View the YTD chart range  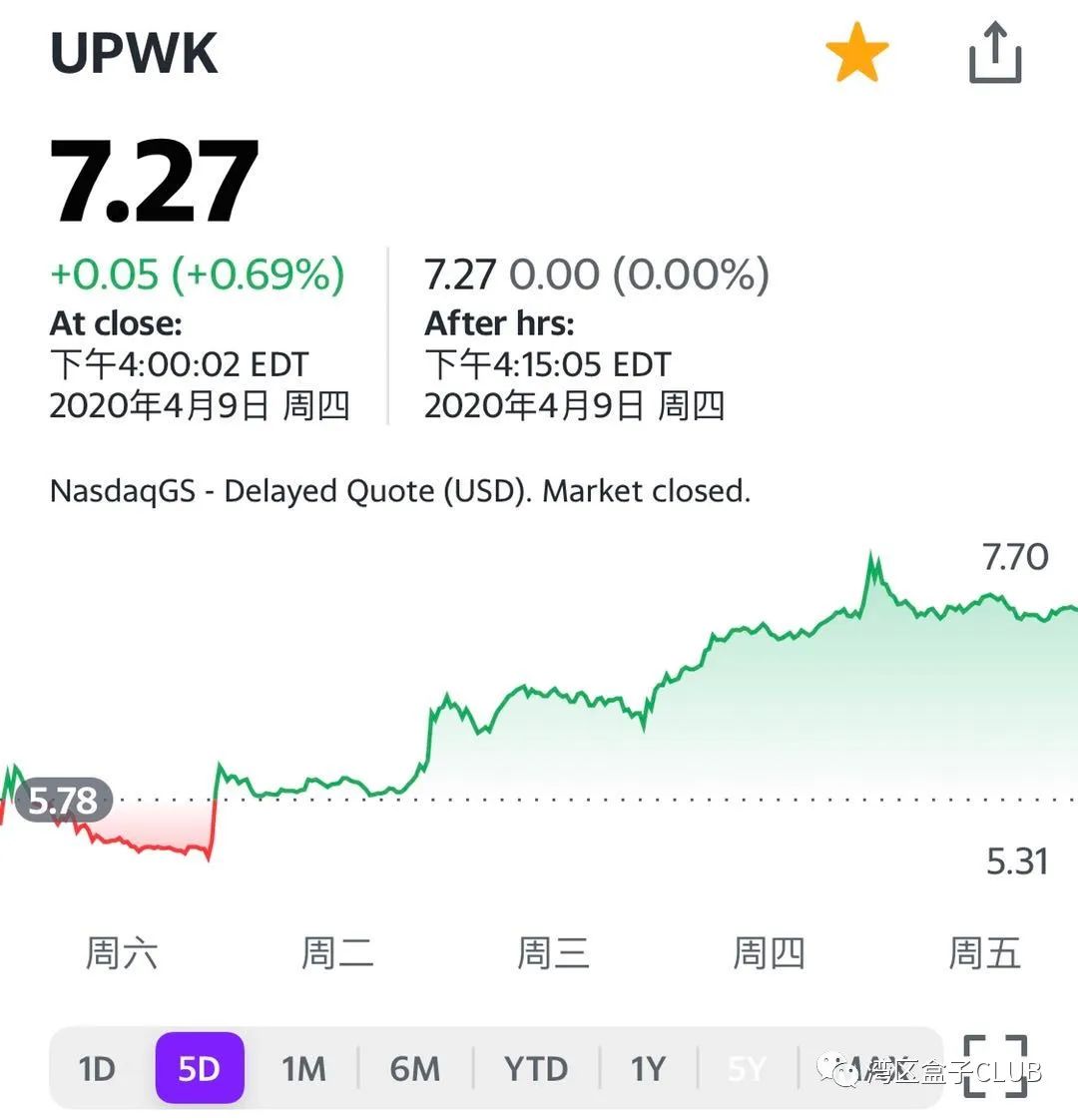pos(535,1069)
